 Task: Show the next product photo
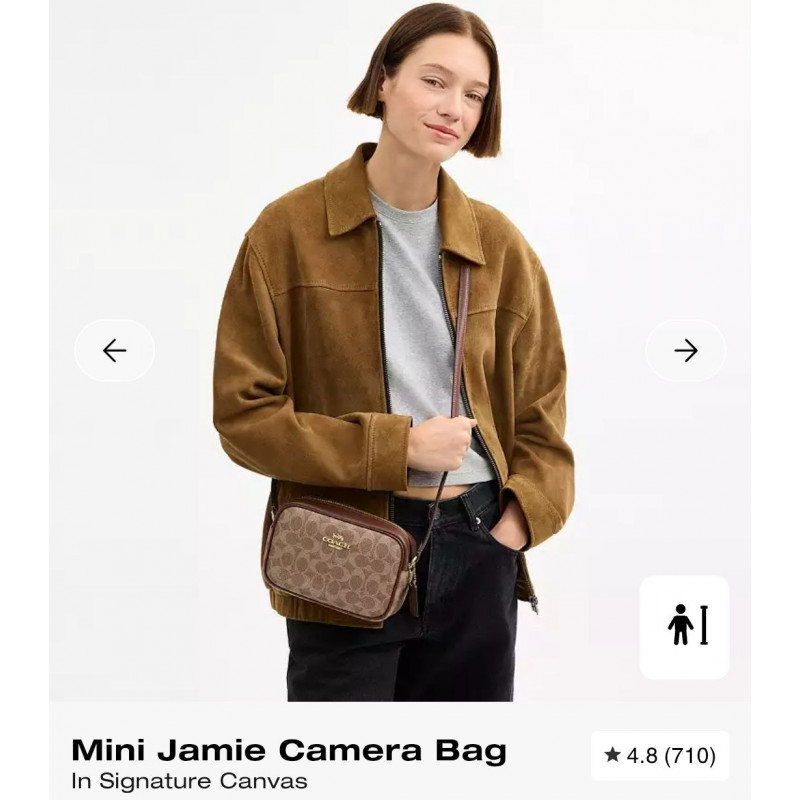point(685,350)
